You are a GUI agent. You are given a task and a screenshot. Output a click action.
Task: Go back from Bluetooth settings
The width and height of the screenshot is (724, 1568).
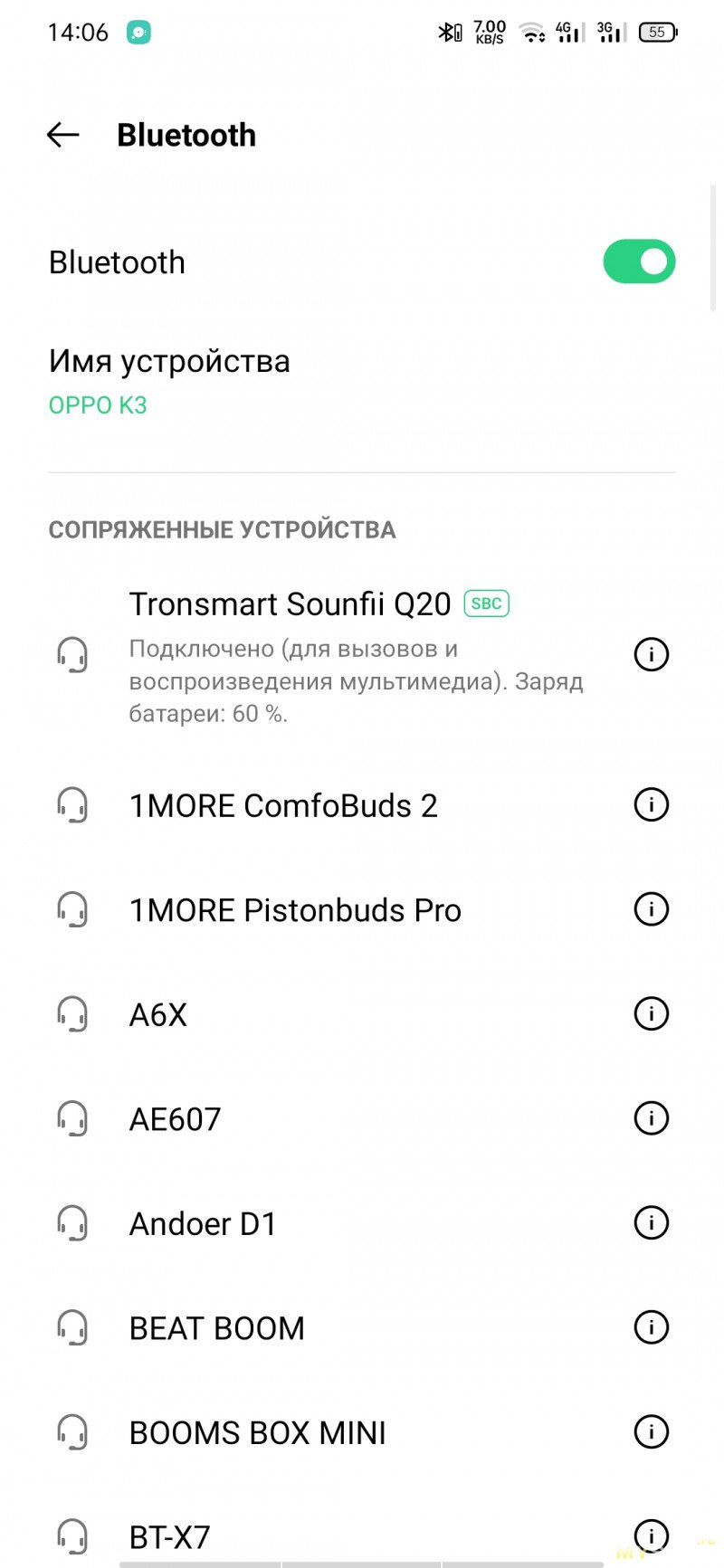(x=62, y=135)
